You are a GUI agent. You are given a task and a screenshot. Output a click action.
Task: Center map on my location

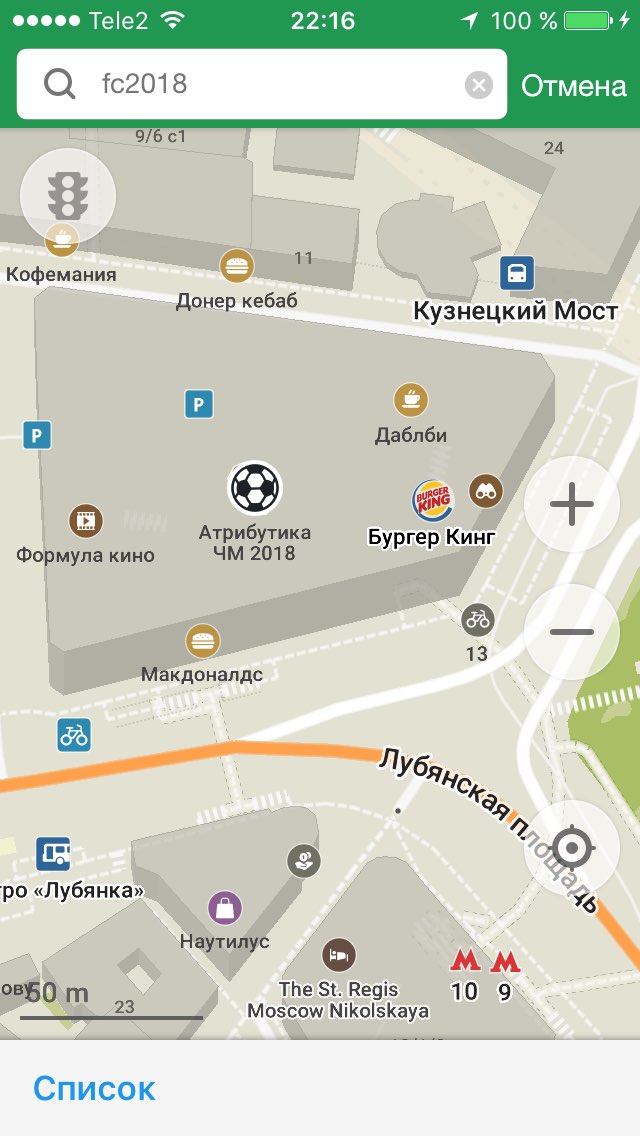571,847
